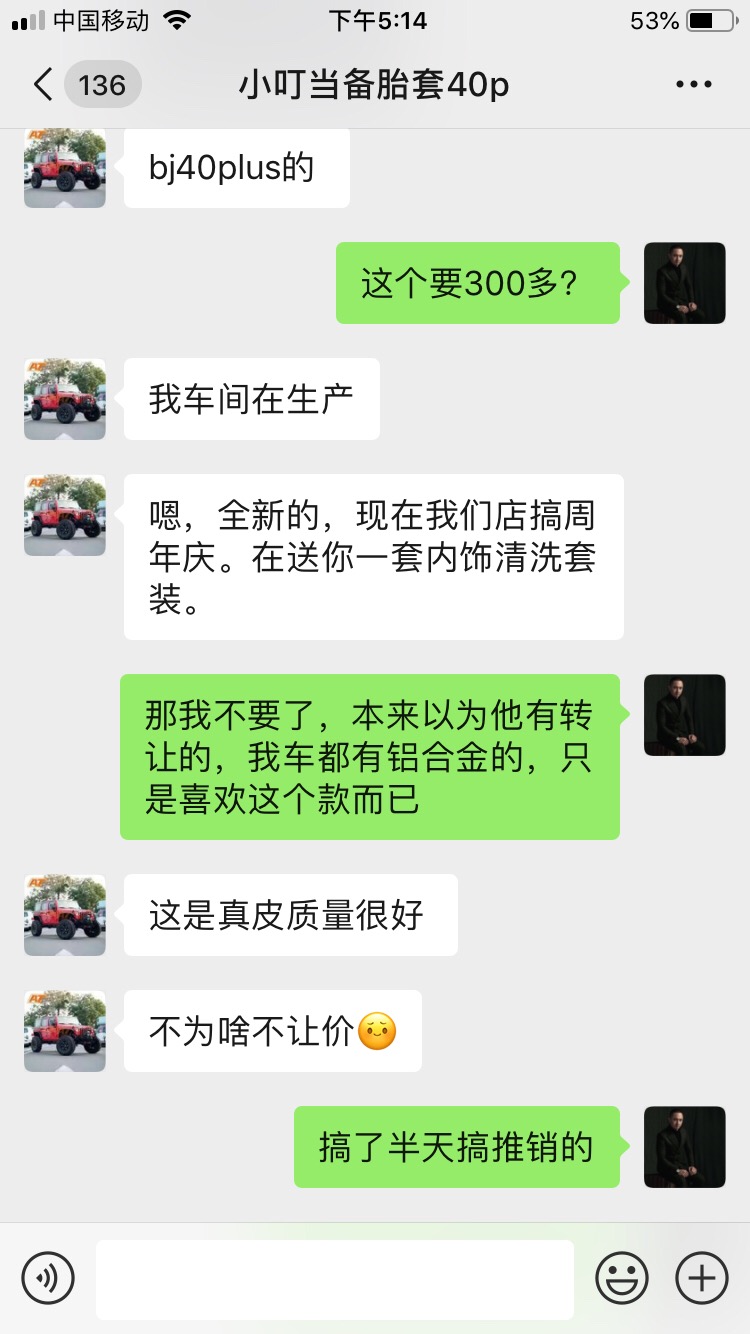The height and width of the screenshot is (1334, 750).
Task: Switch to voice message input
Action: [x=48, y=1278]
